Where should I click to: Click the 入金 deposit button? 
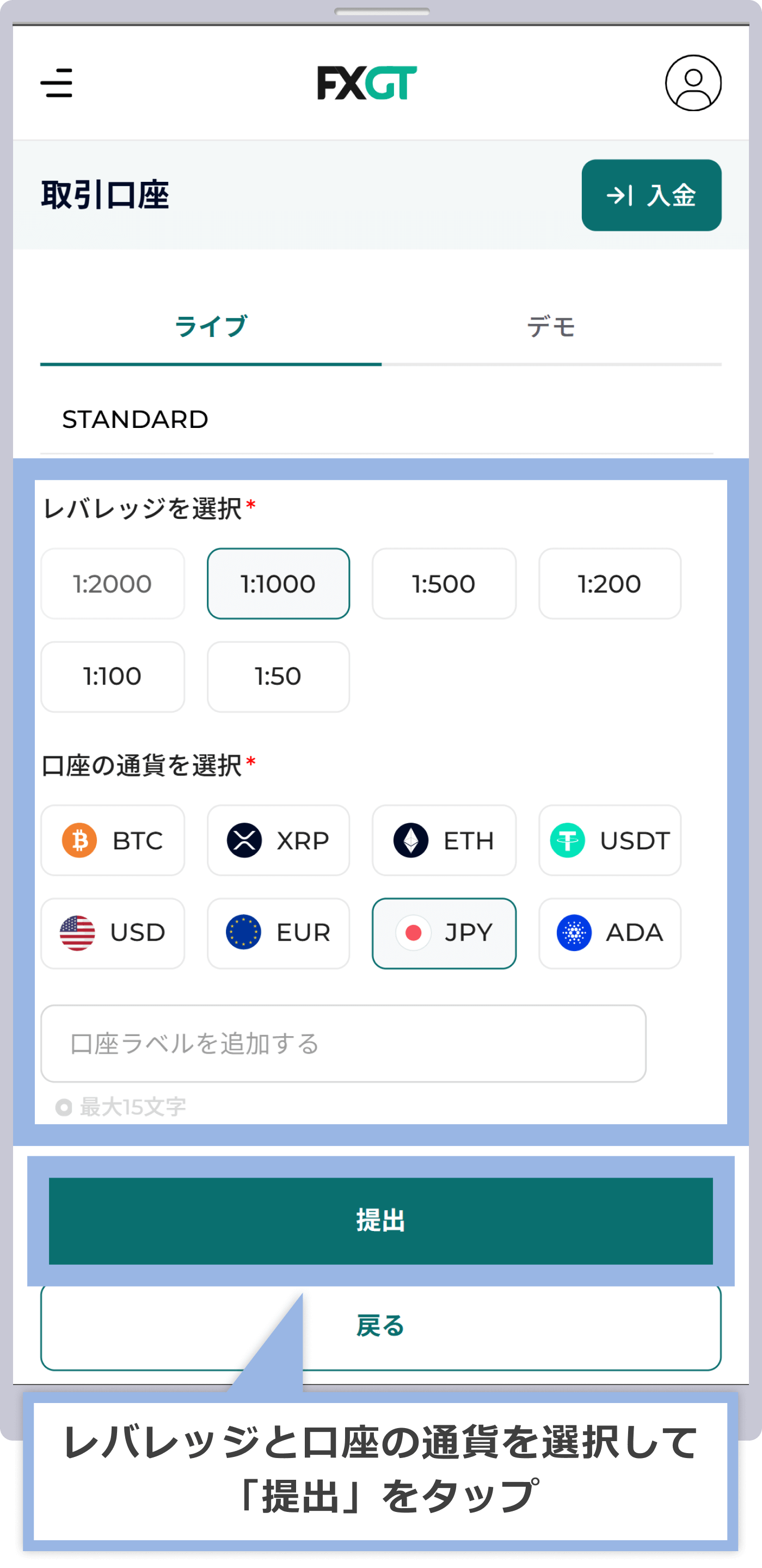tap(651, 195)
